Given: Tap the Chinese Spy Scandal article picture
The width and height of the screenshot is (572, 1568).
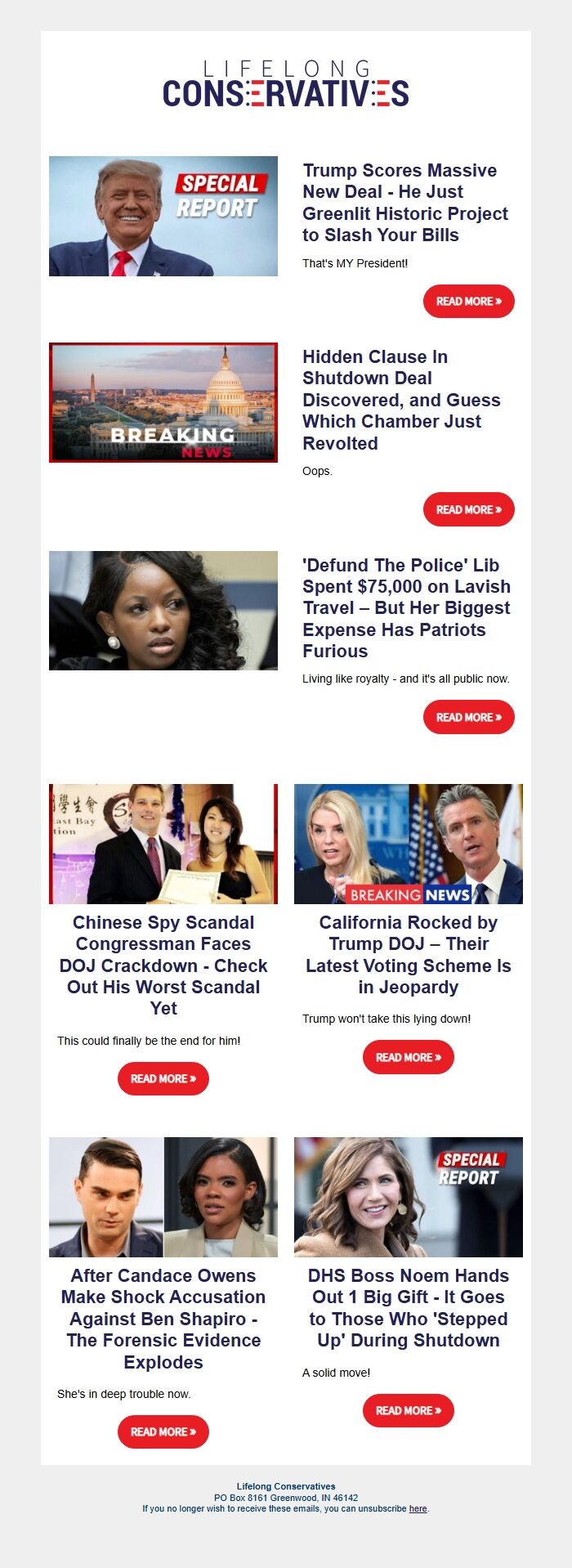Looking at the screenshot, I should click(163, 844).
